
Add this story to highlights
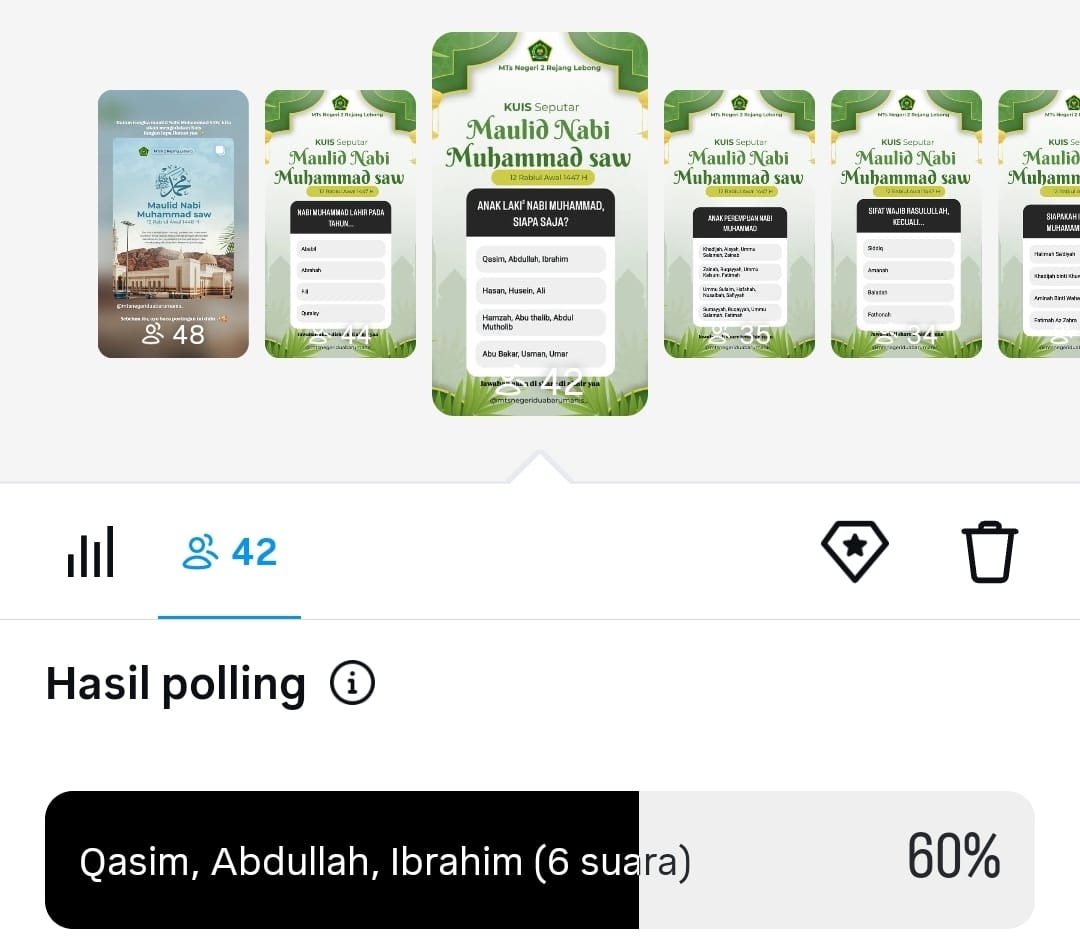coord(855,551)
